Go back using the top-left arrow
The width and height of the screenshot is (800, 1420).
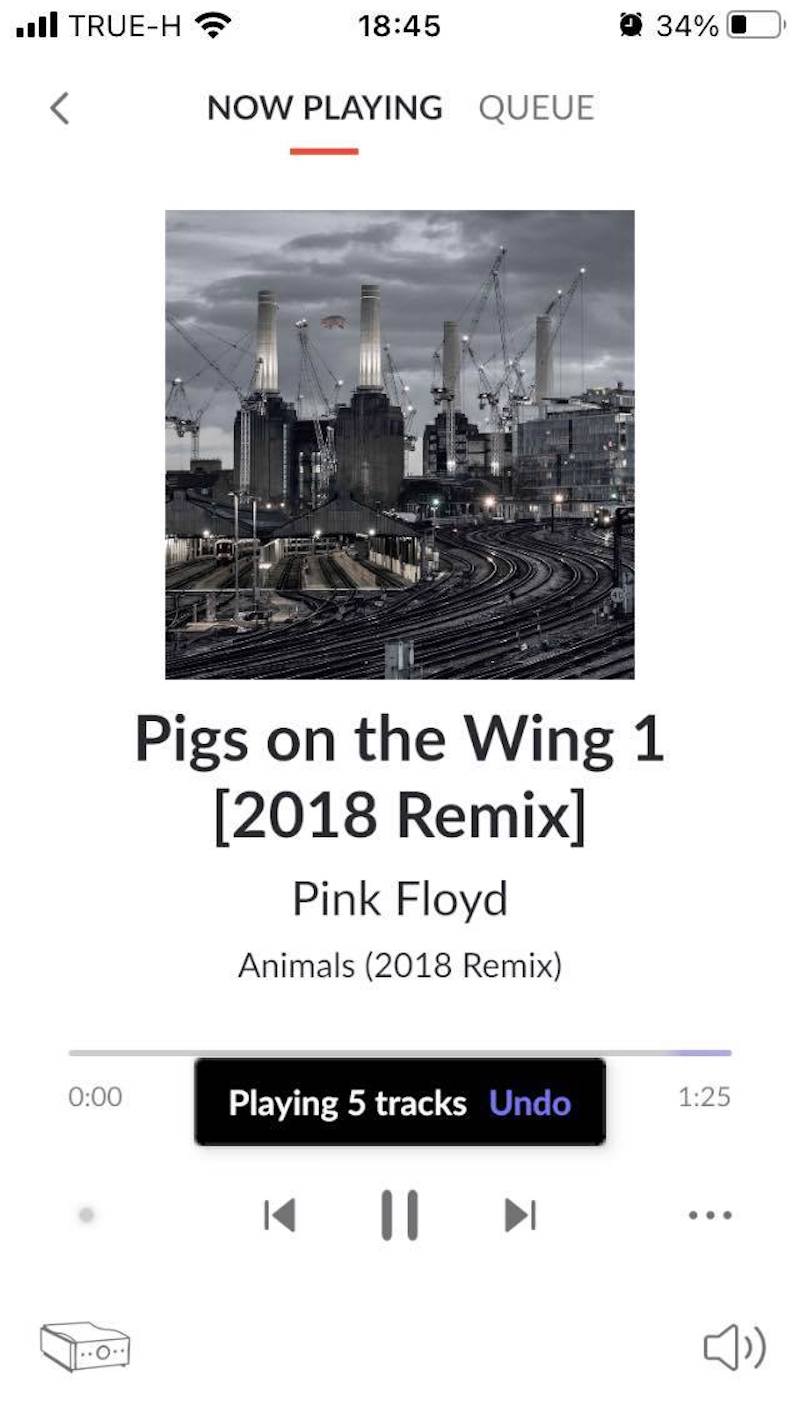click(x=60, y=108)
